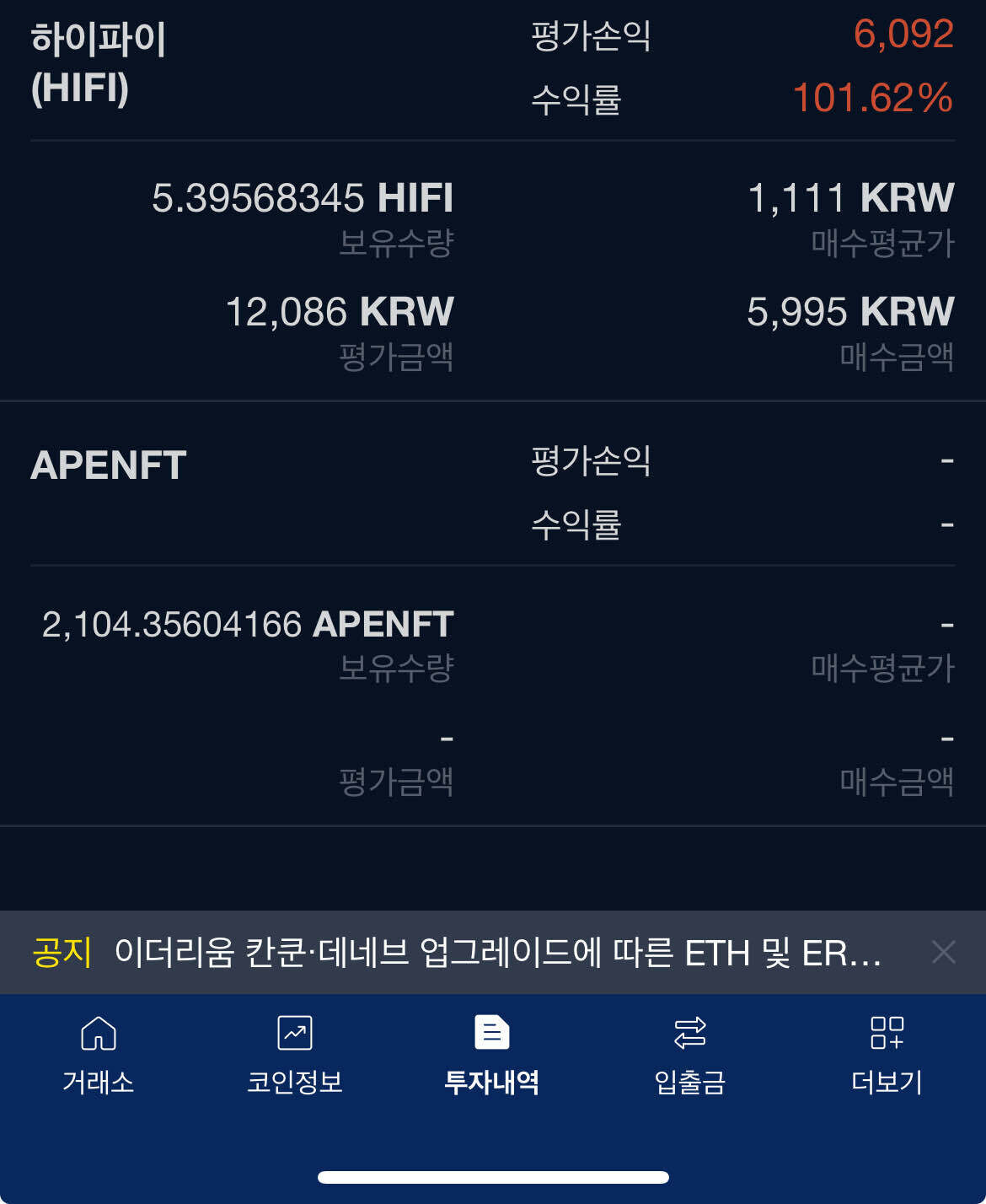Select the 거래소 home icon

coord(98,1032)
